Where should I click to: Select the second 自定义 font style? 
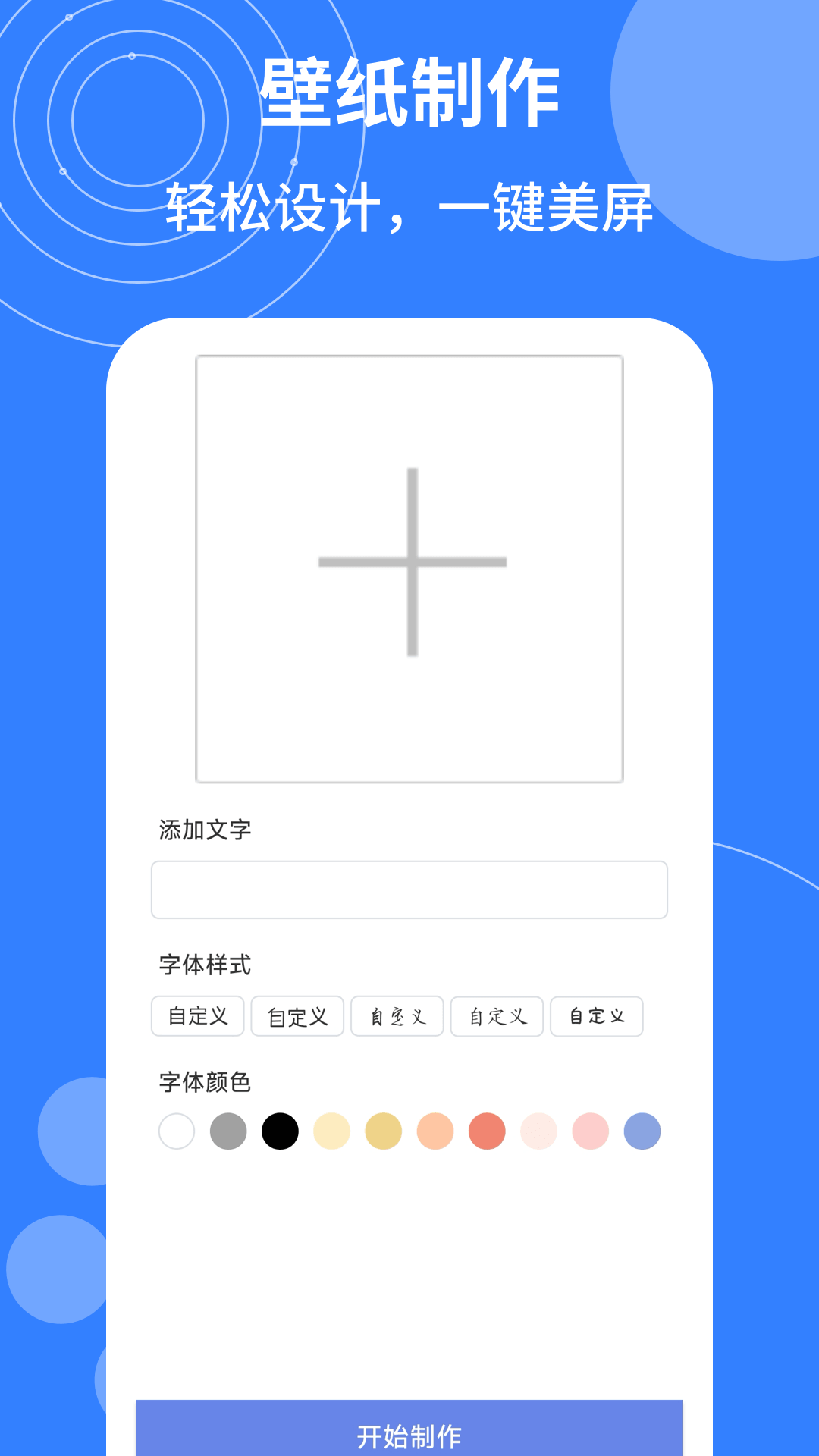297,1016
